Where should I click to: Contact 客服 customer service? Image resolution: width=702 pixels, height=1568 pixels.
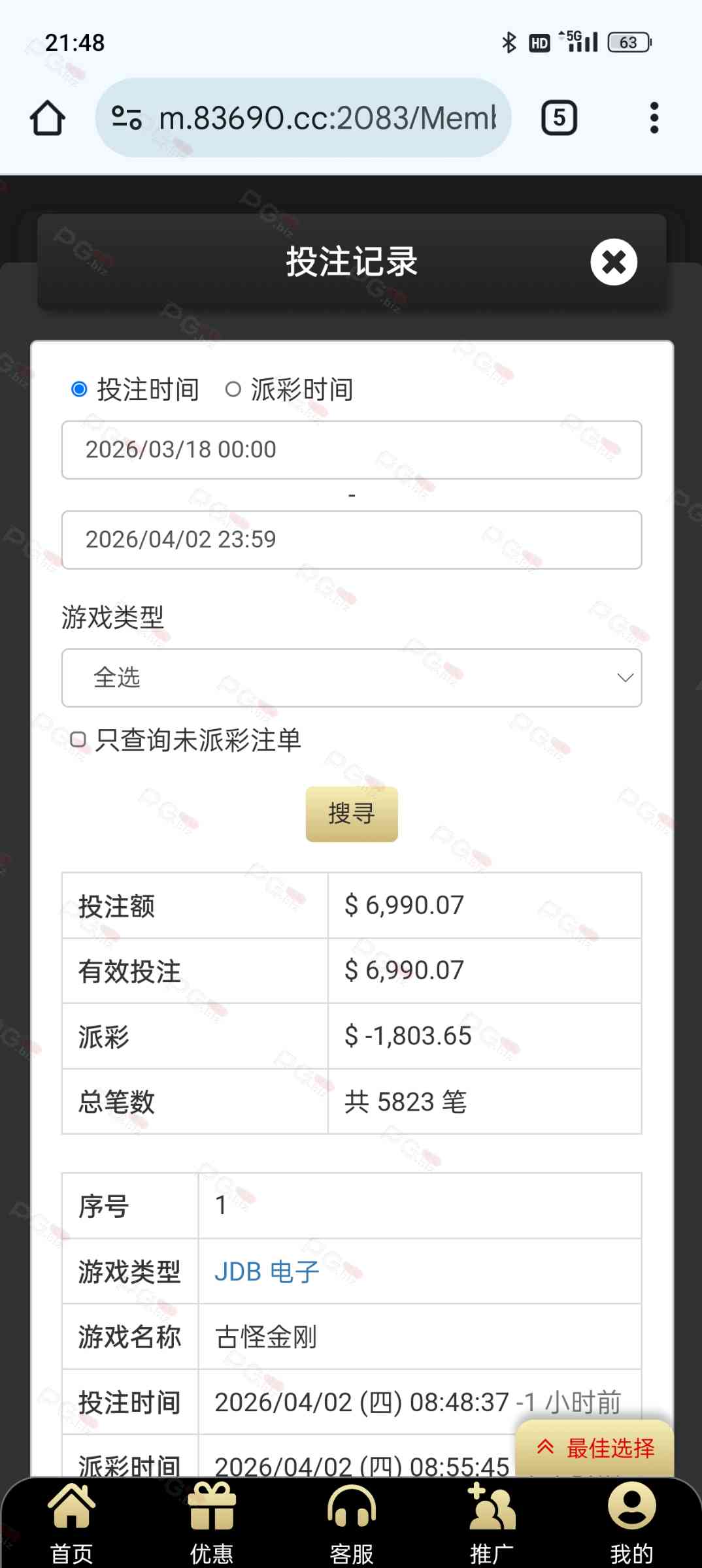point(351,1522)
